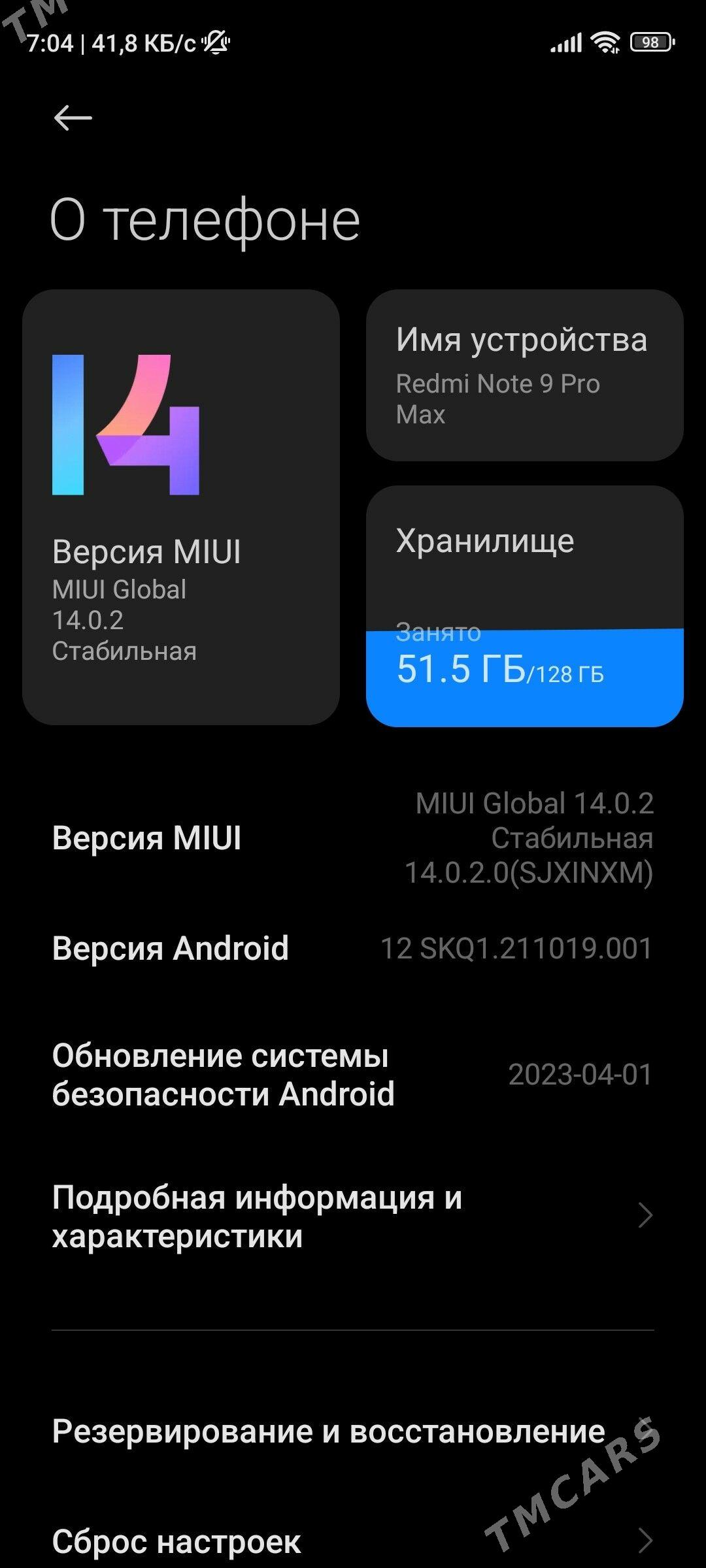Select the Wi-Fi icon in the status bar
The image size is (706, 1568).
[605, 41]
